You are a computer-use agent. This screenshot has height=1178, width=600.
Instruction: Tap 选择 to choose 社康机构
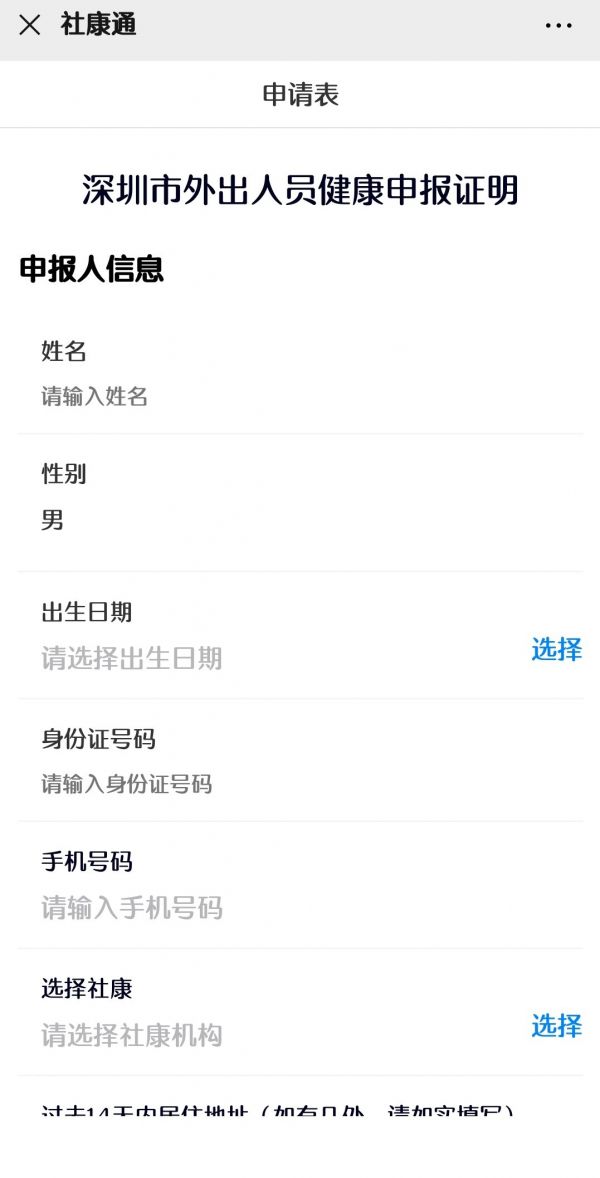[x=556, y=1025]
